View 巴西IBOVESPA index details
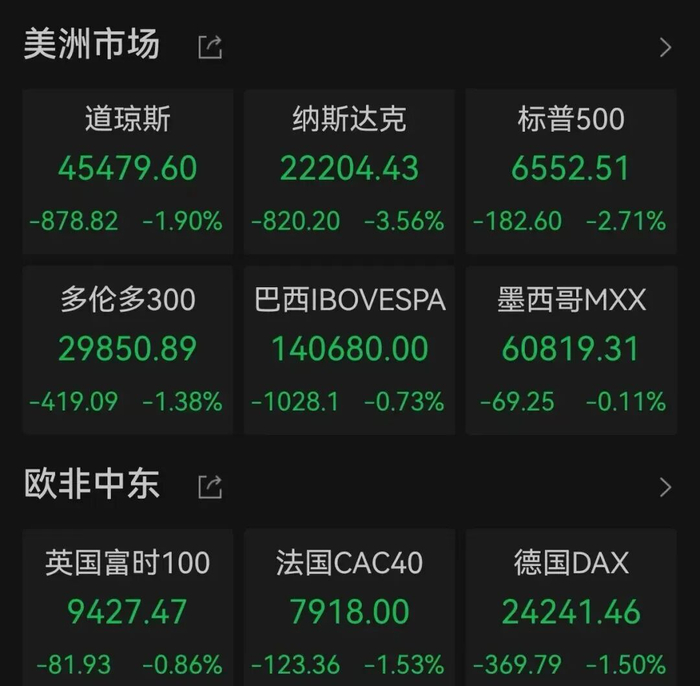This screenshot has height=686, width=700. pyautogui.click(x=349, y=350)
